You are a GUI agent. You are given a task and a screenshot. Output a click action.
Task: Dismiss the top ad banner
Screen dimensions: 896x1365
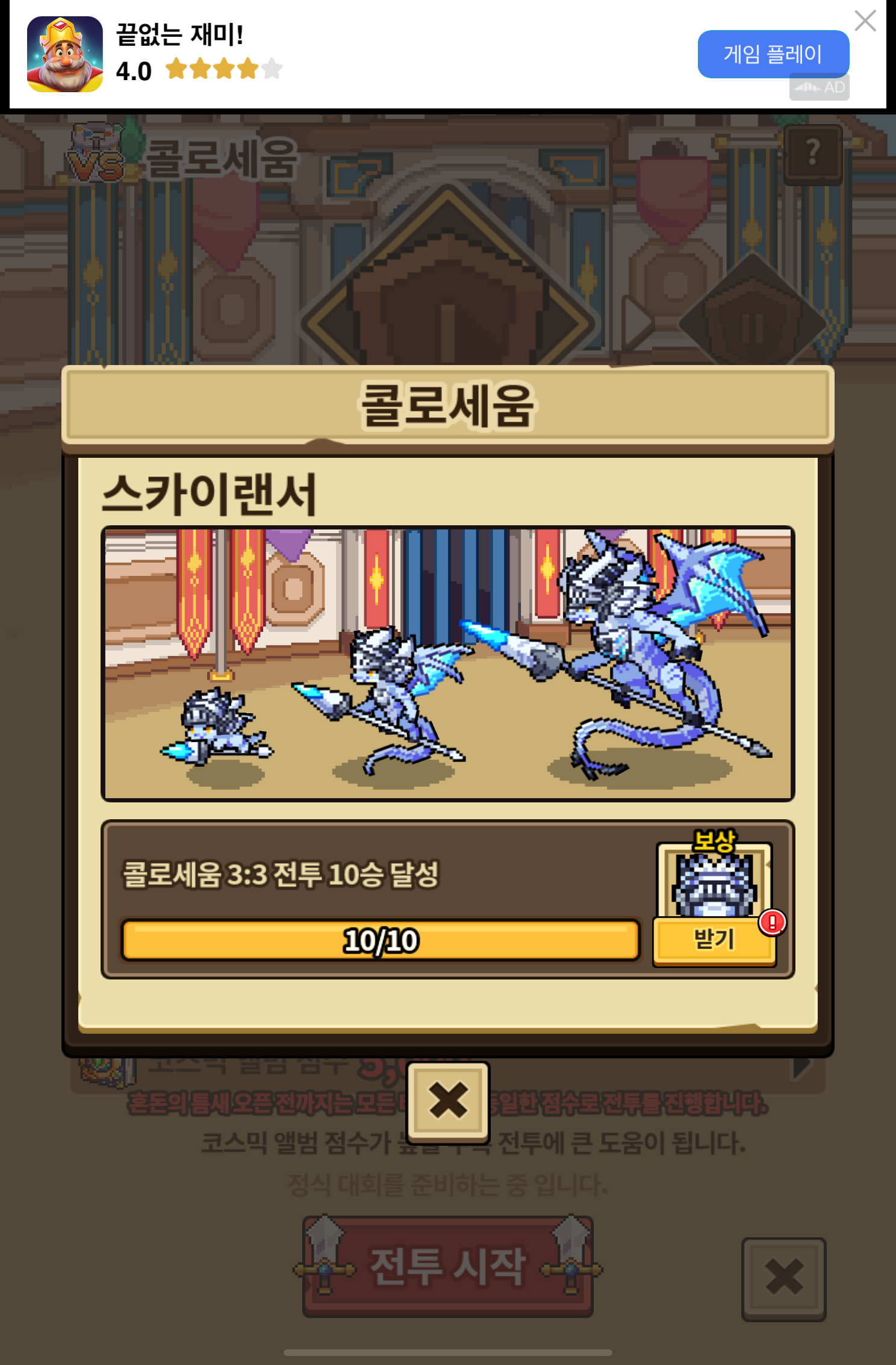click(x=865, y=21)
